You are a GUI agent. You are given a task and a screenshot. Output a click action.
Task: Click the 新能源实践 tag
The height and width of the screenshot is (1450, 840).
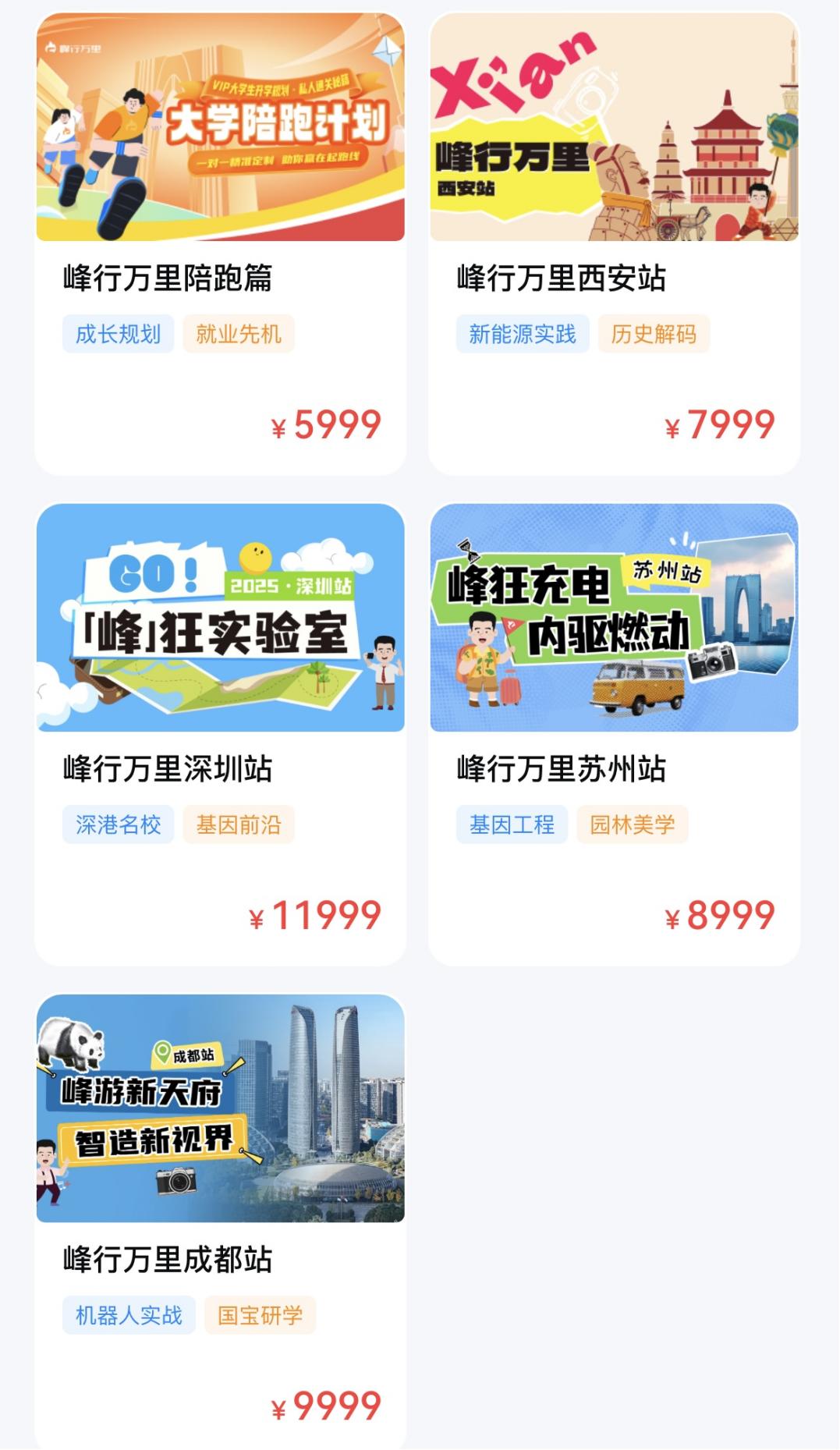click(523, 334)
